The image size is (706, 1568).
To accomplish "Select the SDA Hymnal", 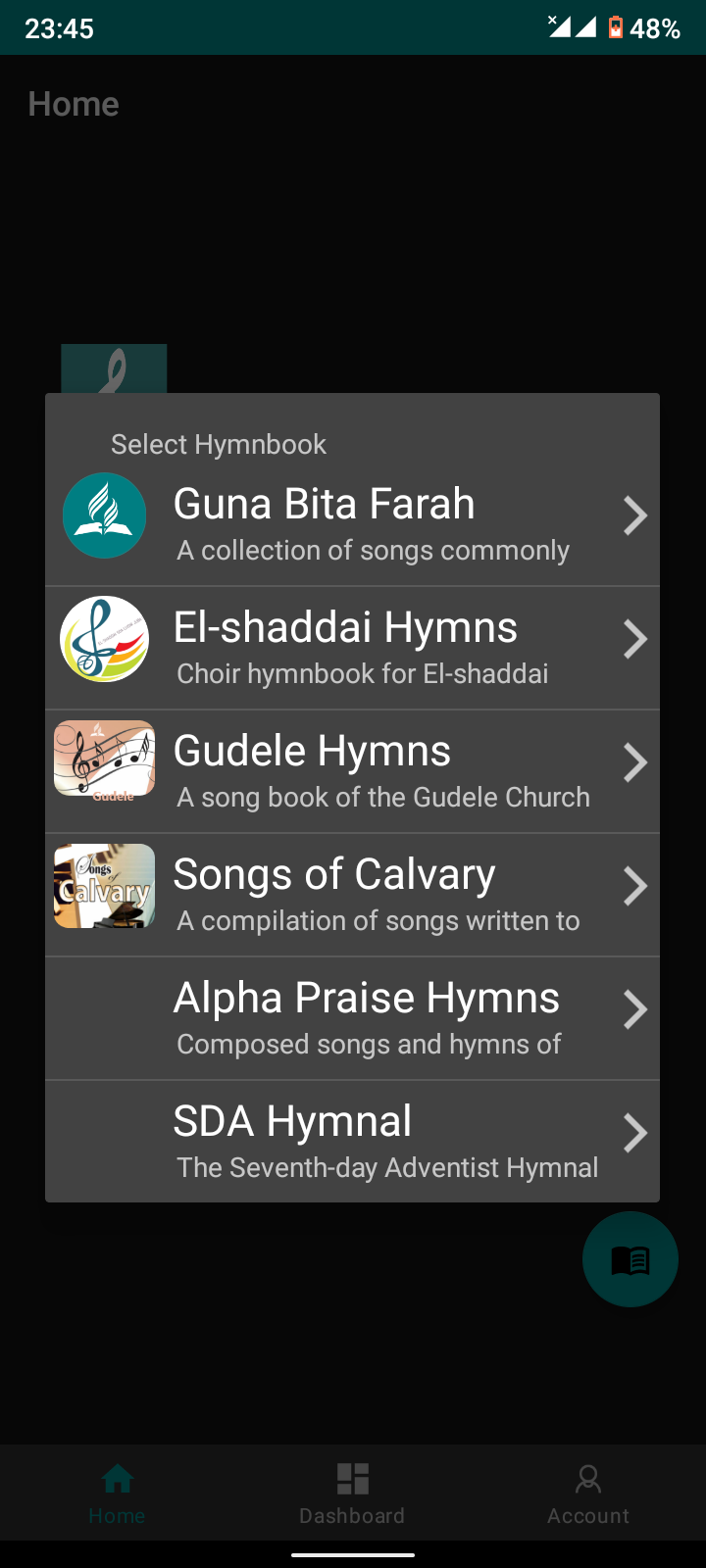I will (352, 1142).
